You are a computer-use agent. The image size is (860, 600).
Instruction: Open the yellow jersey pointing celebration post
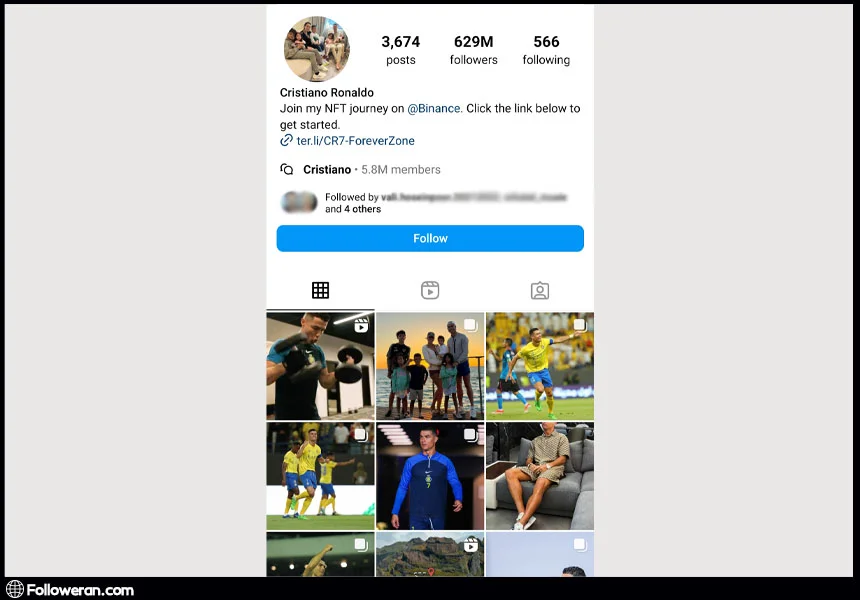[540, 366]
